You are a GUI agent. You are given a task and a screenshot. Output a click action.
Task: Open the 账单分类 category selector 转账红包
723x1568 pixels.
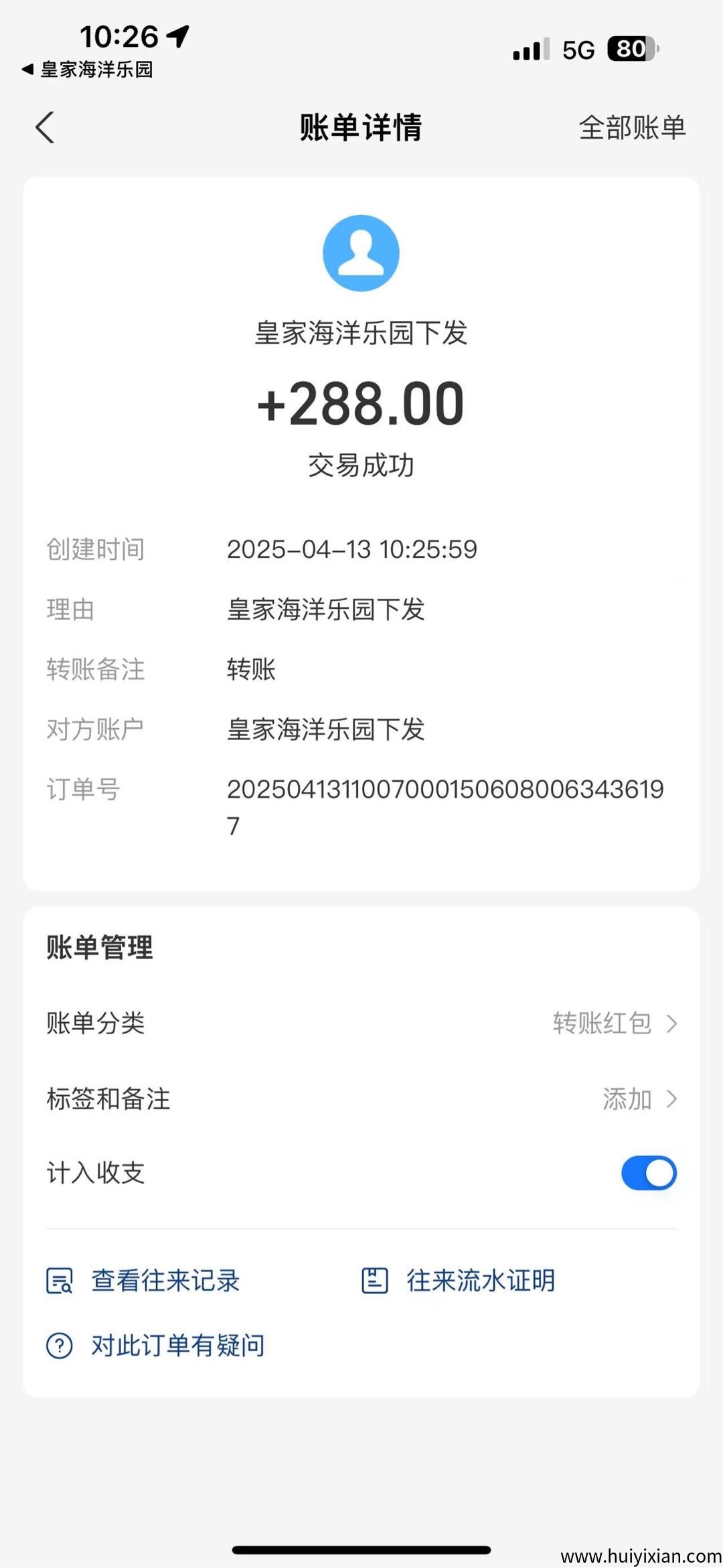coord(602,1023)
